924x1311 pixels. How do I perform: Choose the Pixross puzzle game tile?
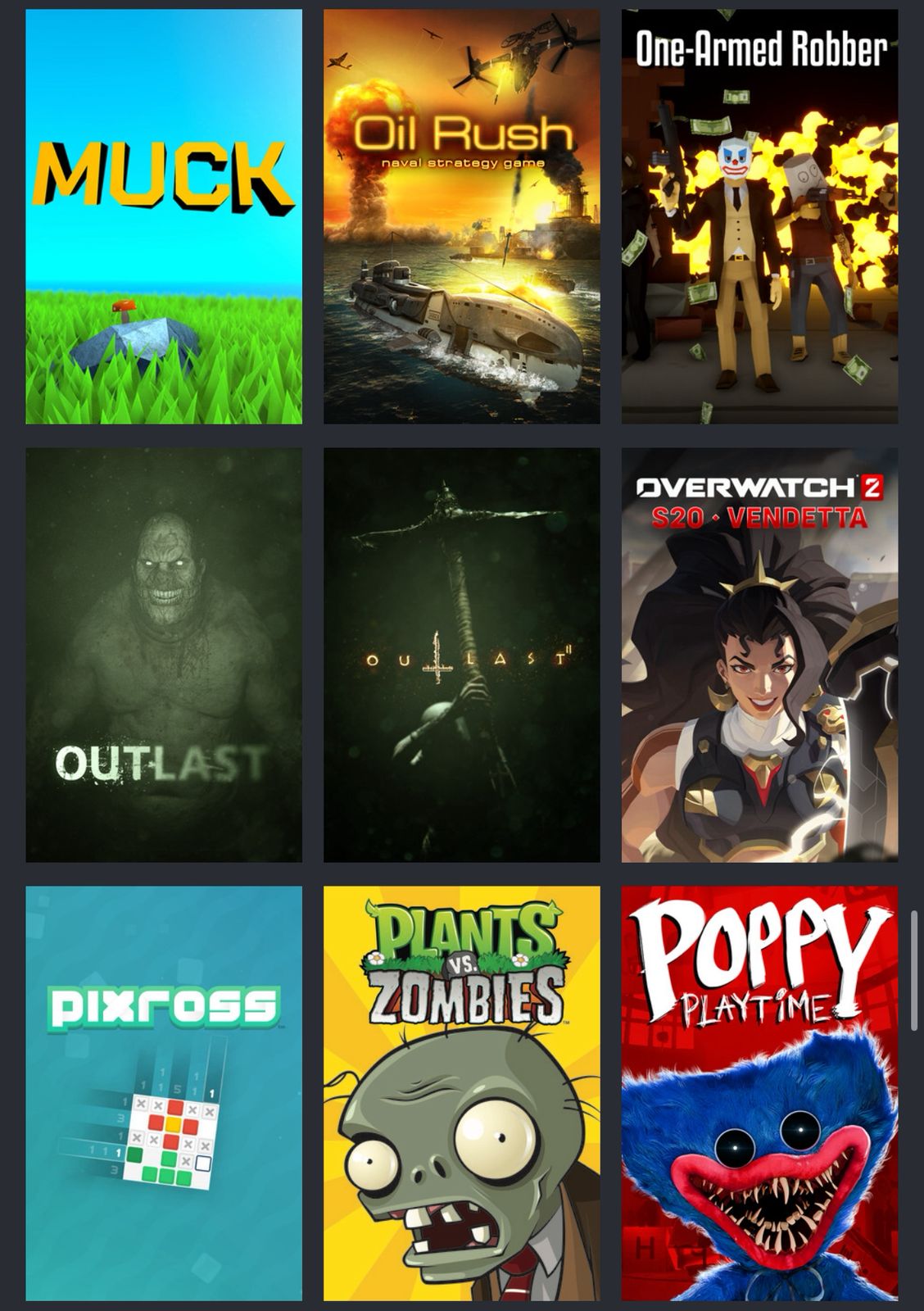pyautogui.click(x=164, y=1093)
